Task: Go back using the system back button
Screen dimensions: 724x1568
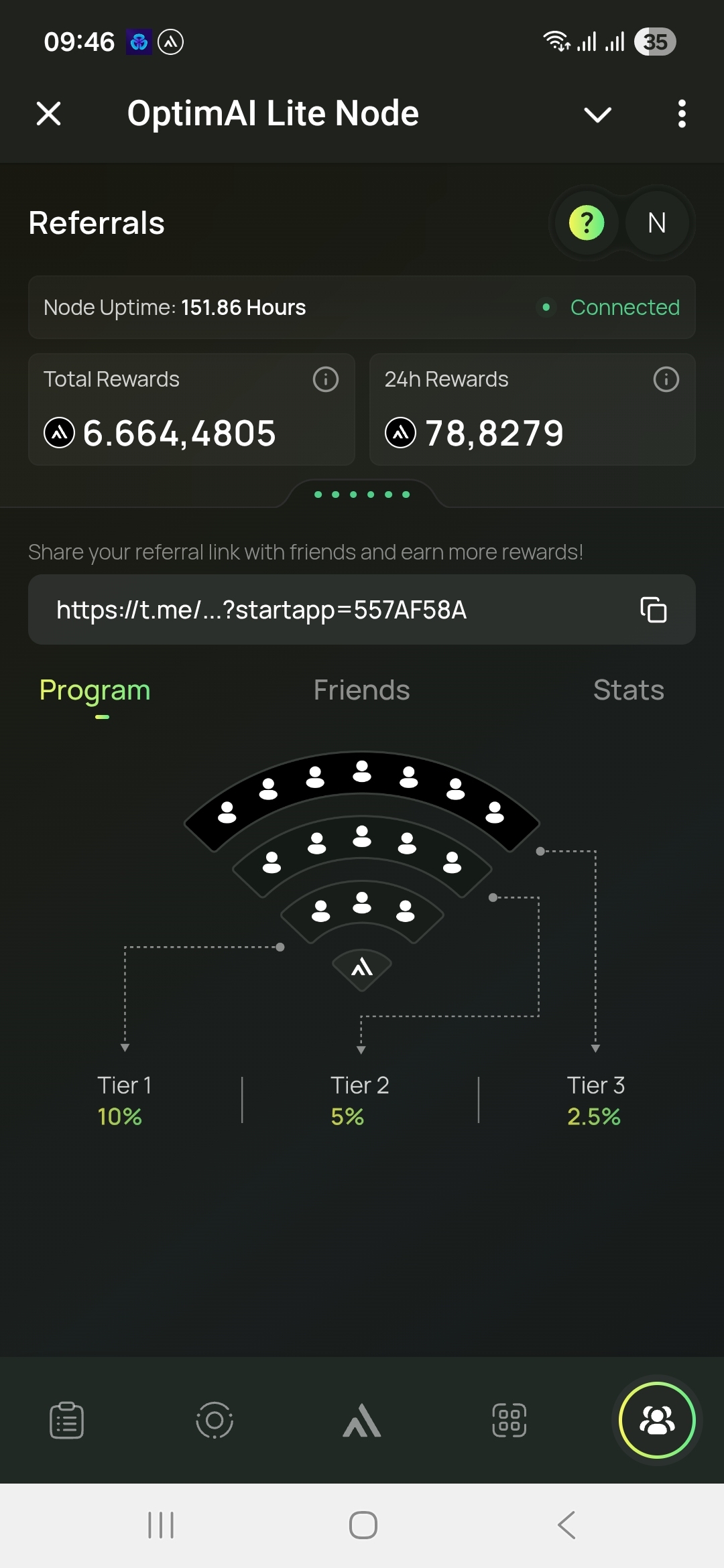Action: click(x=566, y=1525)
